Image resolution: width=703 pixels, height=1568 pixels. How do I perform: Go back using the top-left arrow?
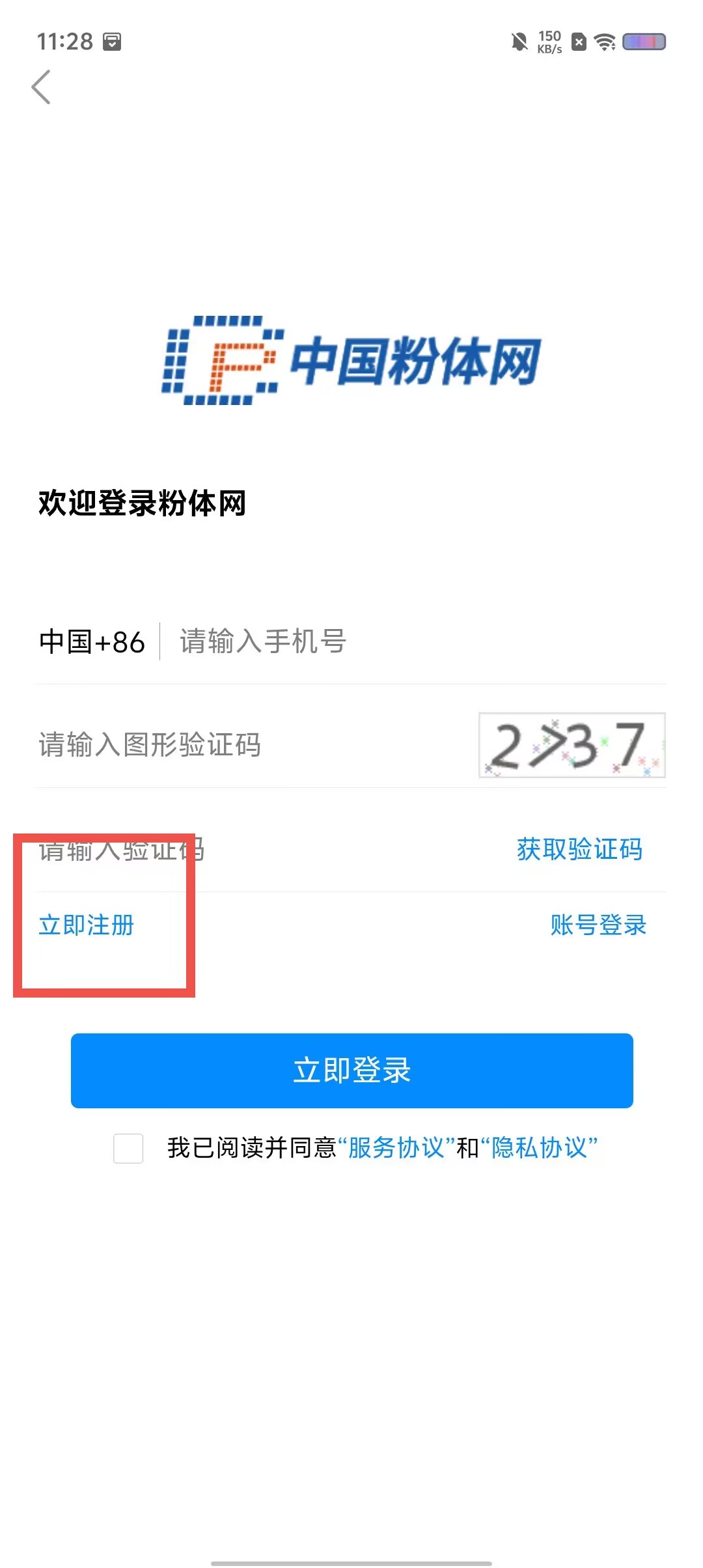point(41,87)
